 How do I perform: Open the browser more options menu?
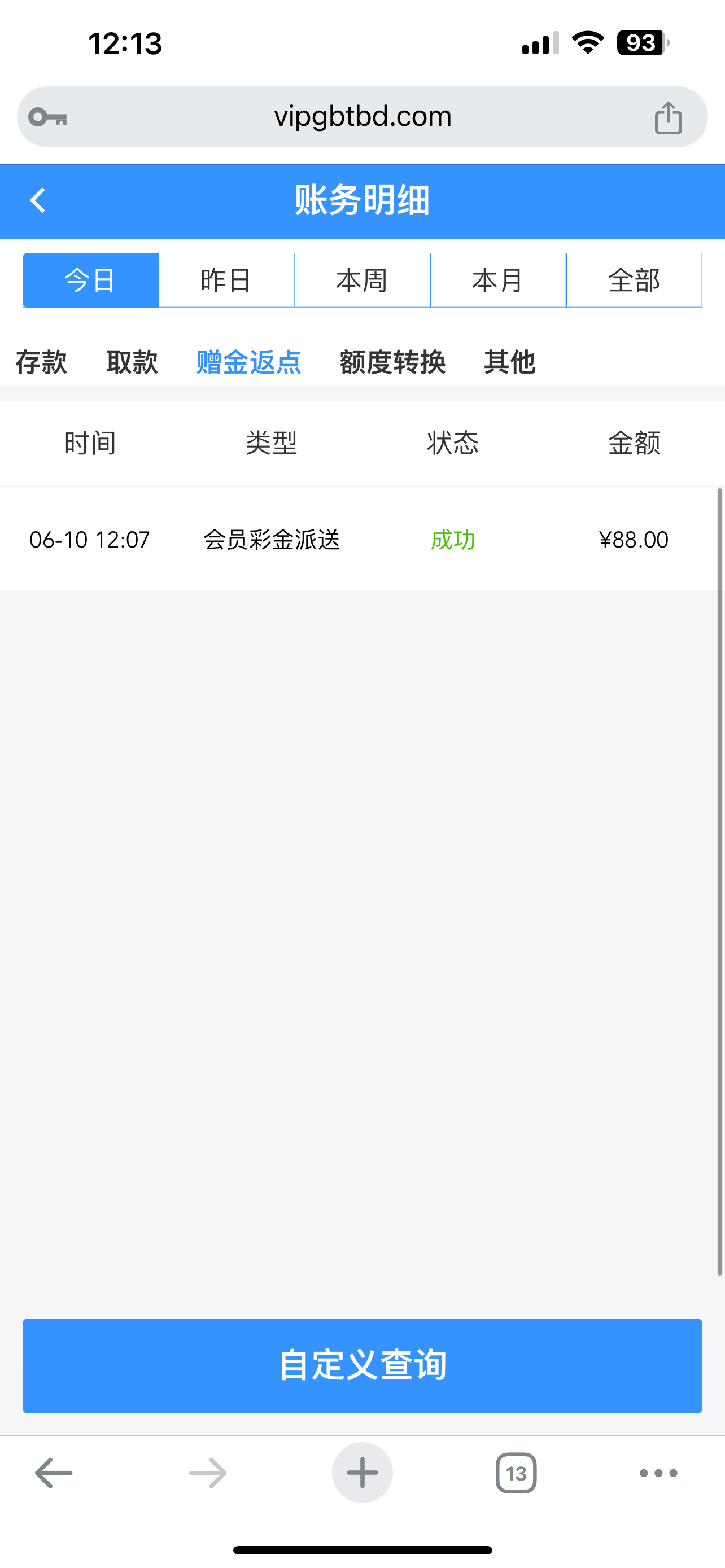click(658, 1473)
